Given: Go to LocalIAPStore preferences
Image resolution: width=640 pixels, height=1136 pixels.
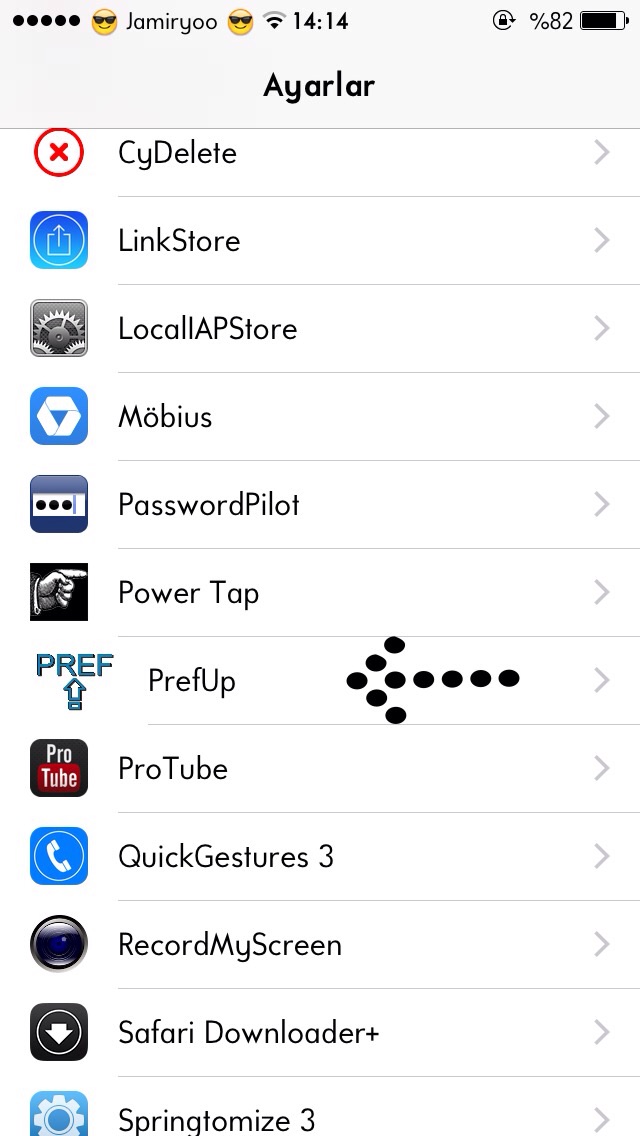Looking at the screenshot, I should (x=320, y=328).
